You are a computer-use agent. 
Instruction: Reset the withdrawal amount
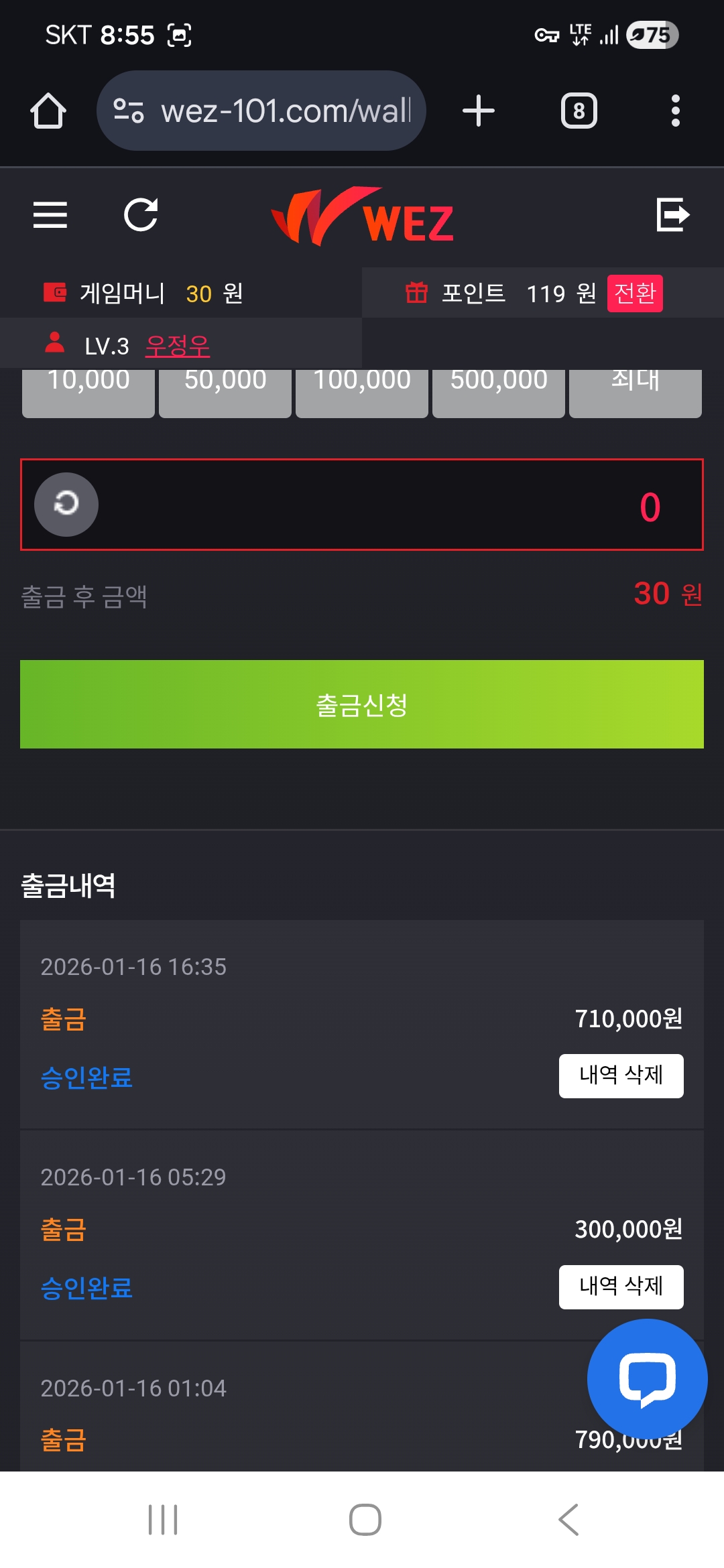click(66, 505)
